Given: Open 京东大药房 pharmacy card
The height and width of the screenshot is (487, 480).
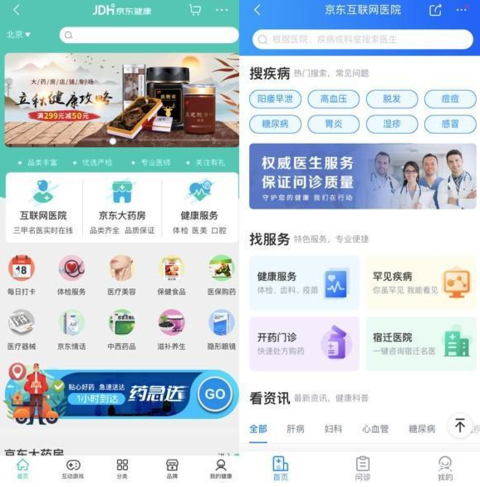Looking at the screenshot, I should [122, 207].
